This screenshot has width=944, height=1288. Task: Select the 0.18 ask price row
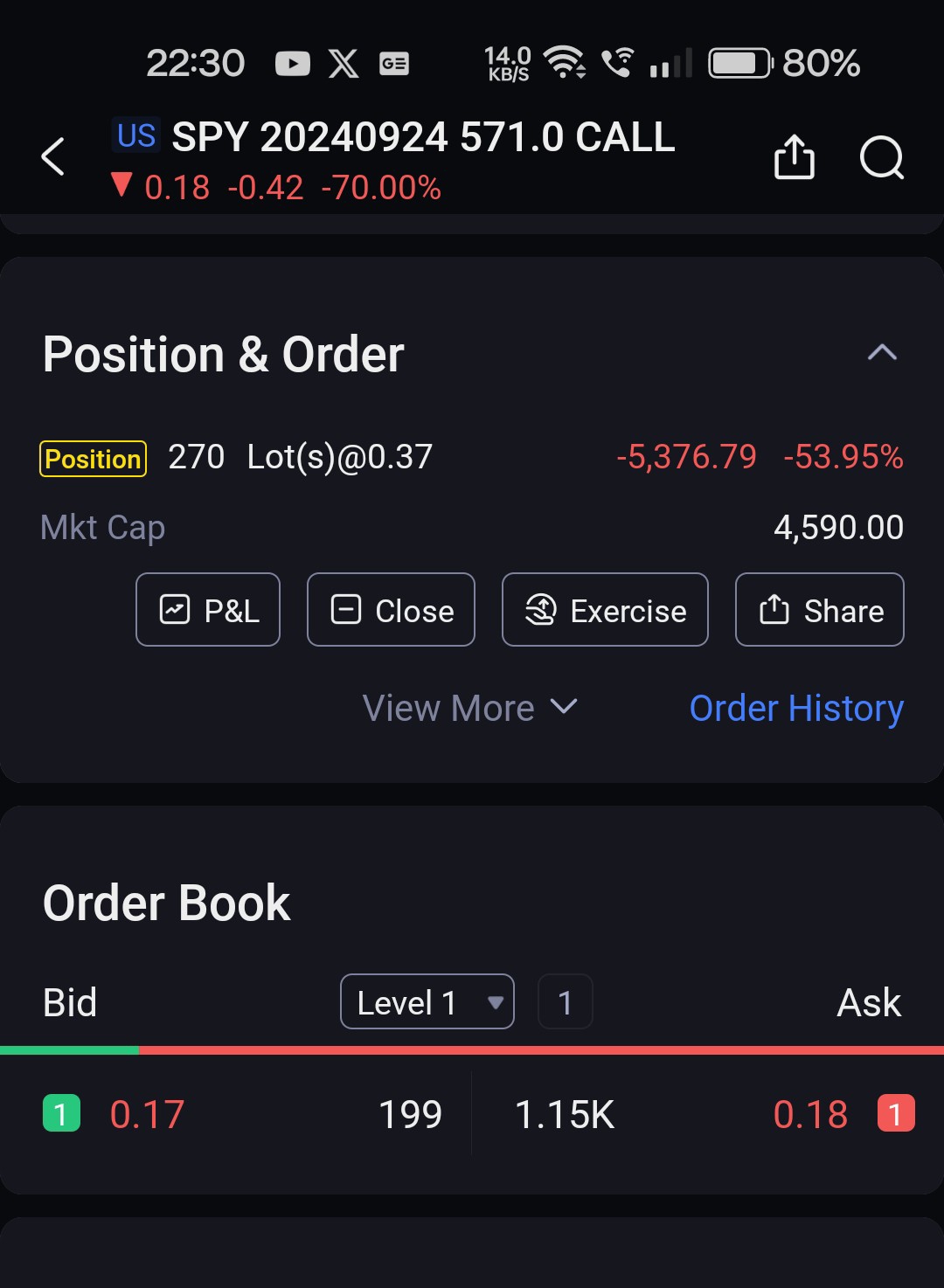click(x=708, y=1114)
